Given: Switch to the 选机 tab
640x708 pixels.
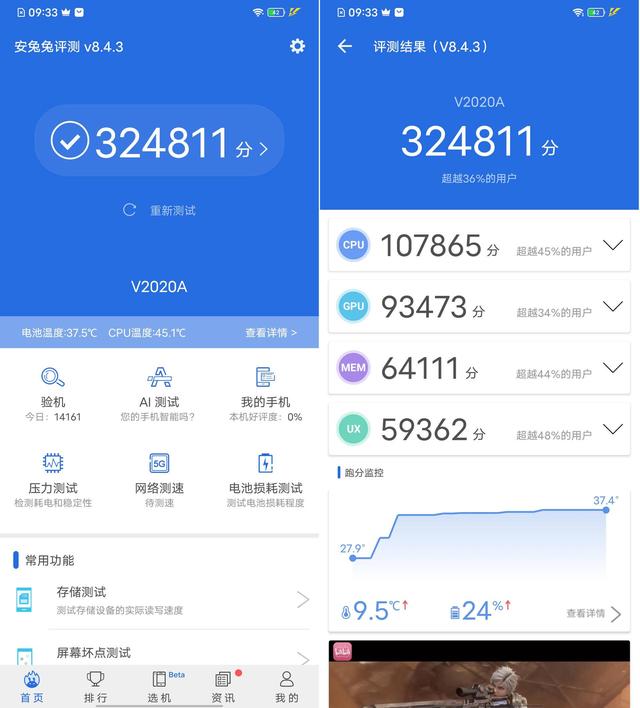Looking at the screenshot, I should point(159,687).
